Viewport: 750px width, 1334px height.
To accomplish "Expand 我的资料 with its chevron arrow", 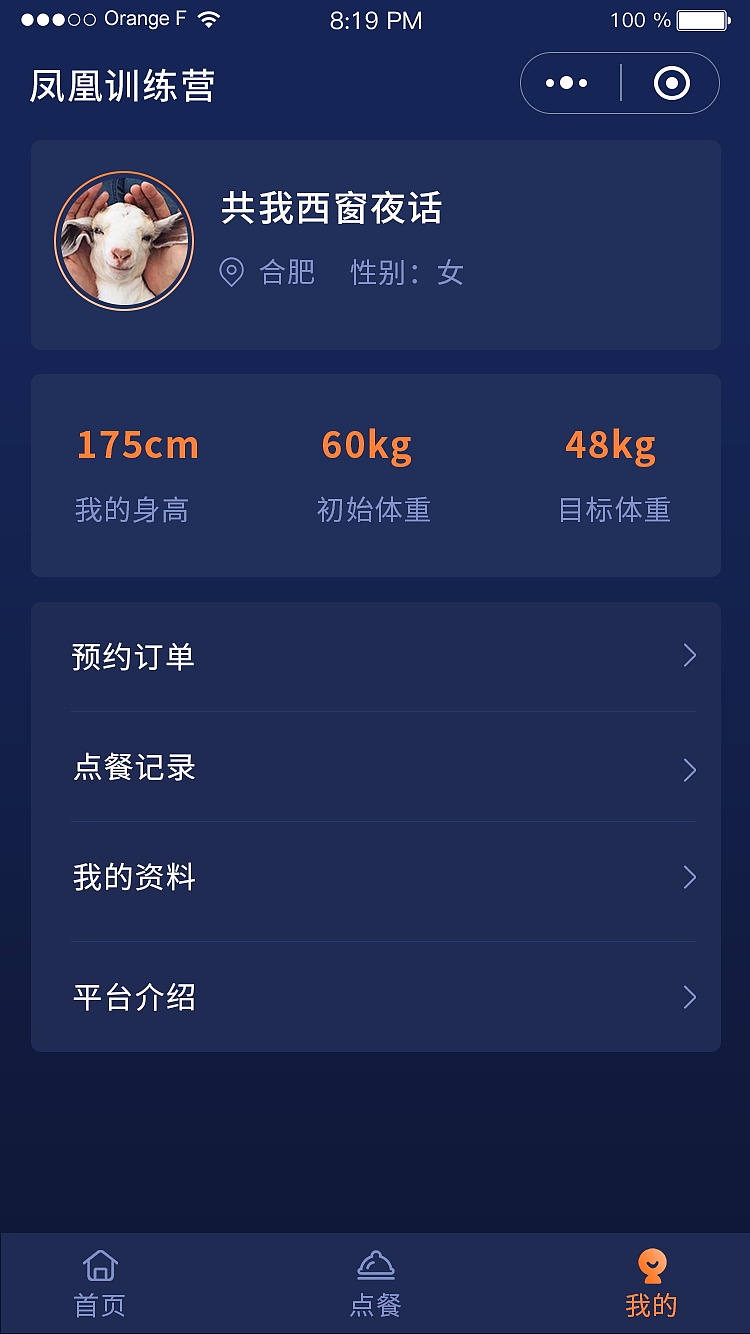I will (689, 877).
